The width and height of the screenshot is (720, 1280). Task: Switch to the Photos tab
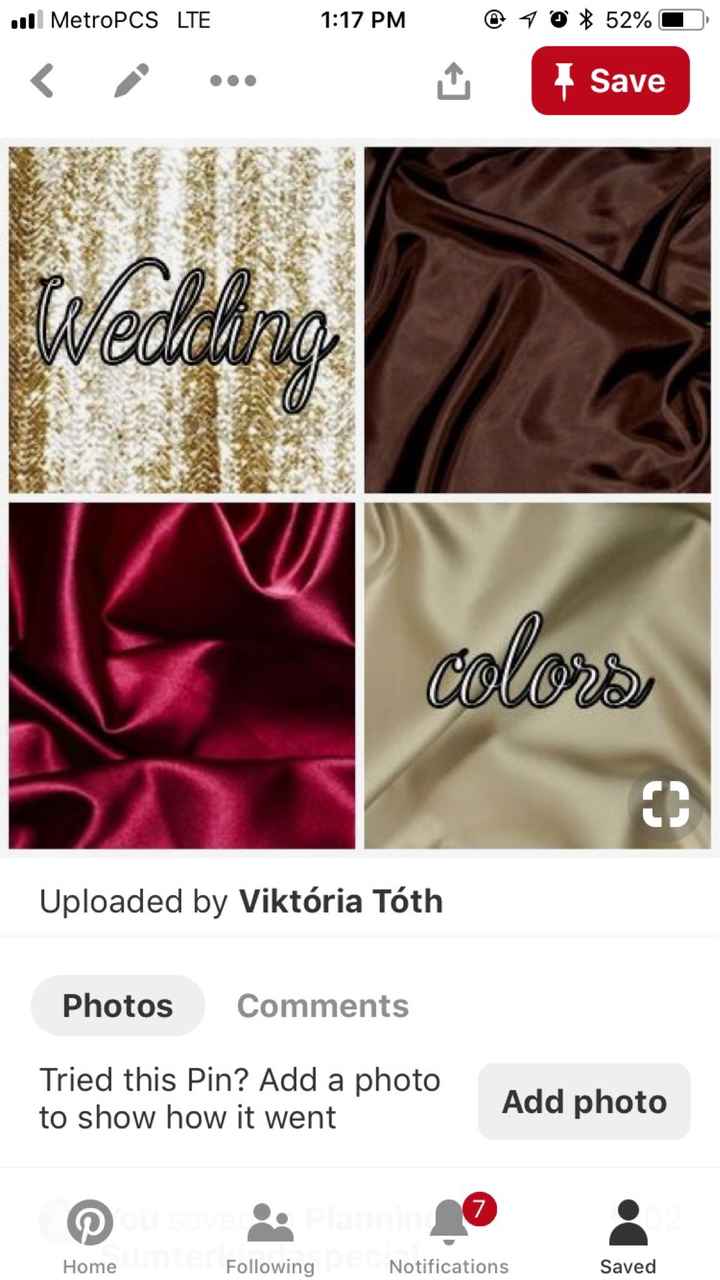click(x=117, y=1005)
